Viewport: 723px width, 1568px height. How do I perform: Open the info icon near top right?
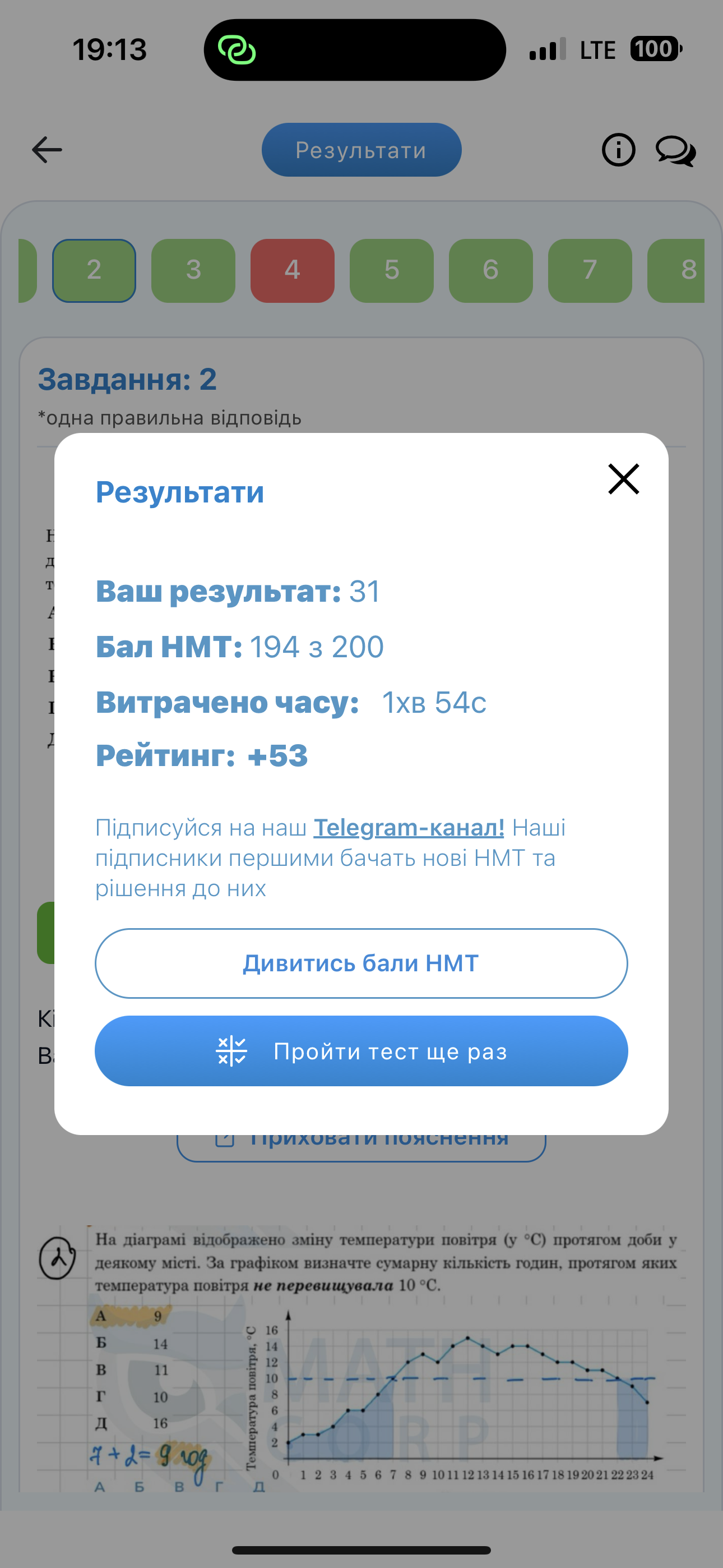(618, 150)
